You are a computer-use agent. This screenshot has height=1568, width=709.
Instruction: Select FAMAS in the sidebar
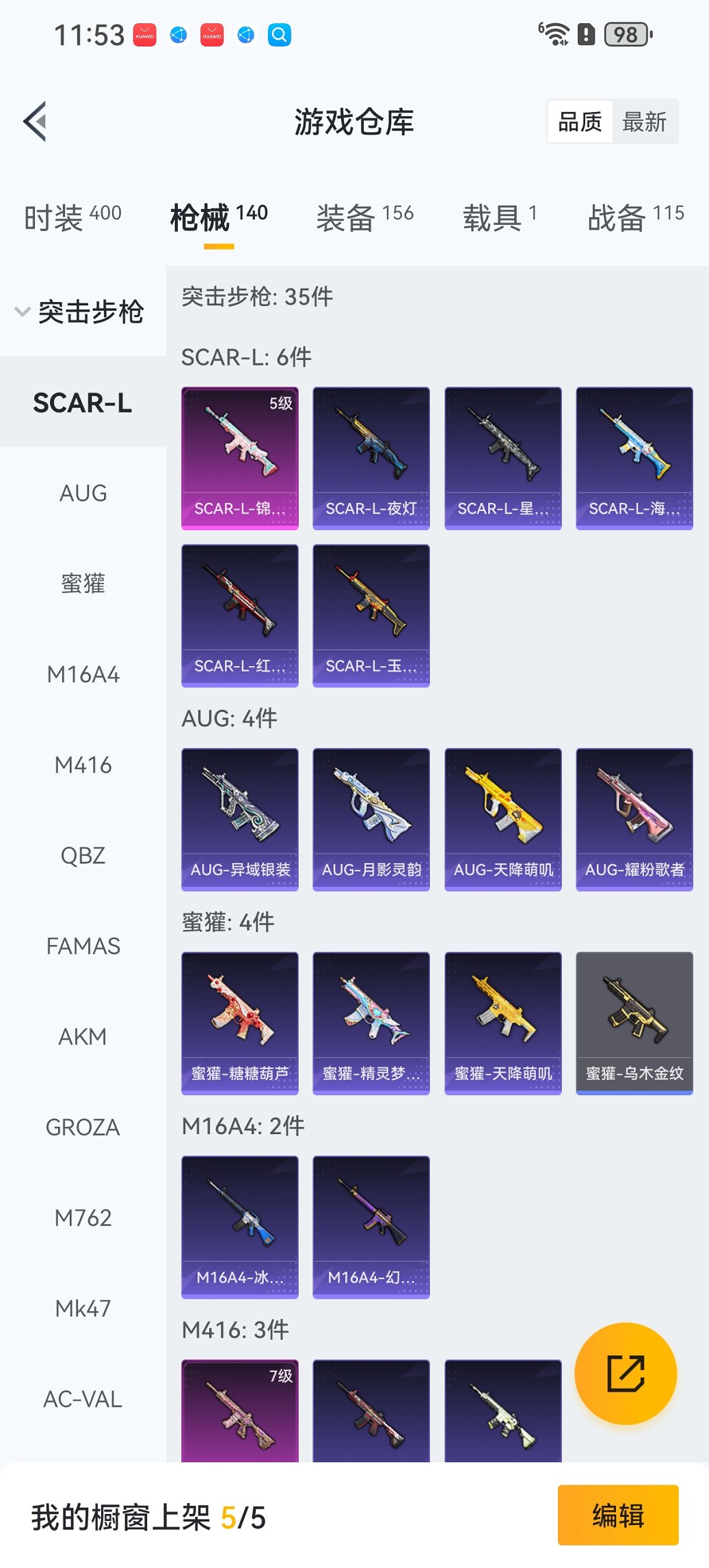[x=83, y=946]
